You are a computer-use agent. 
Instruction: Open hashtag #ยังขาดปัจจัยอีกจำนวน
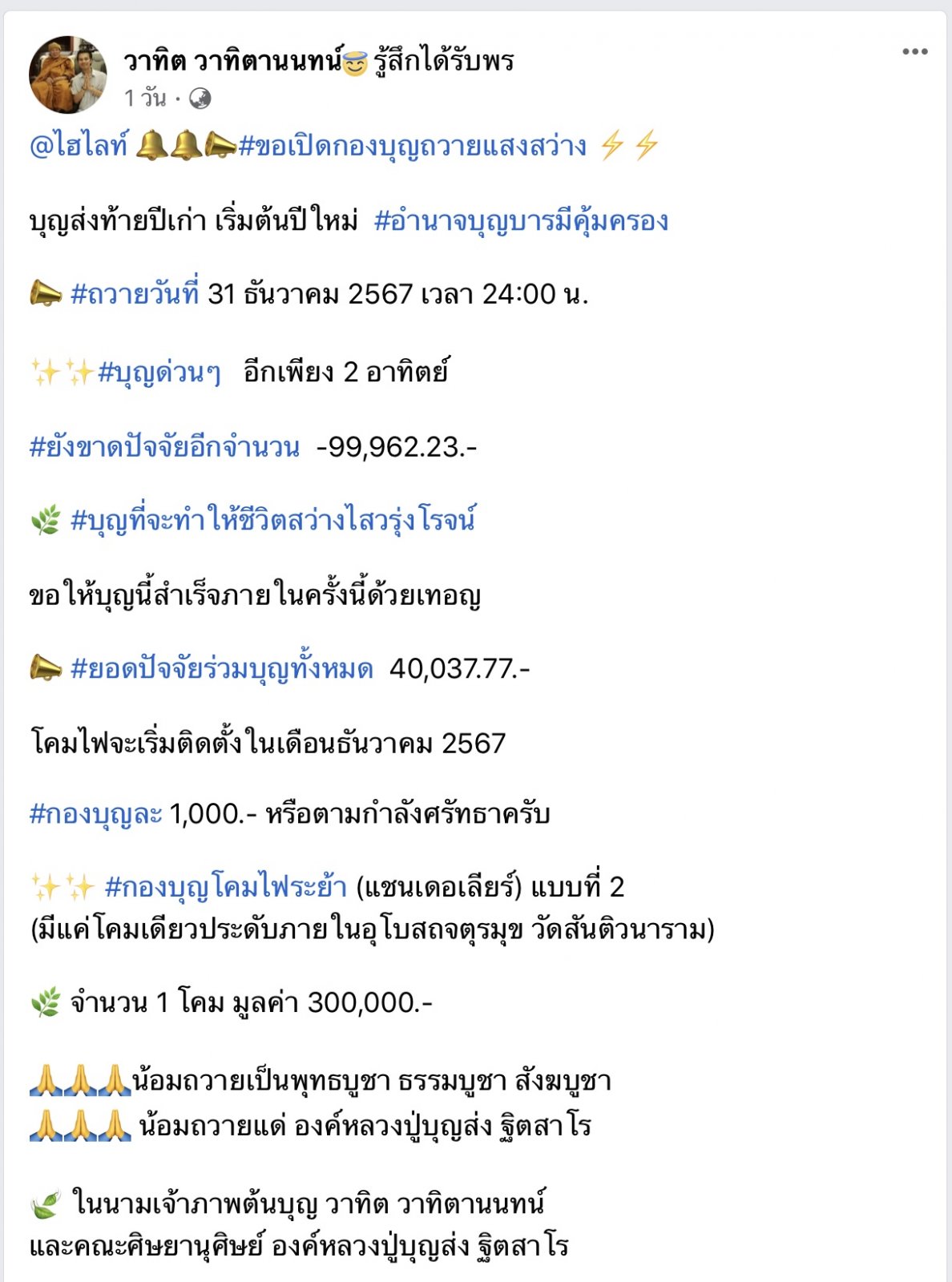click(164, 446)
